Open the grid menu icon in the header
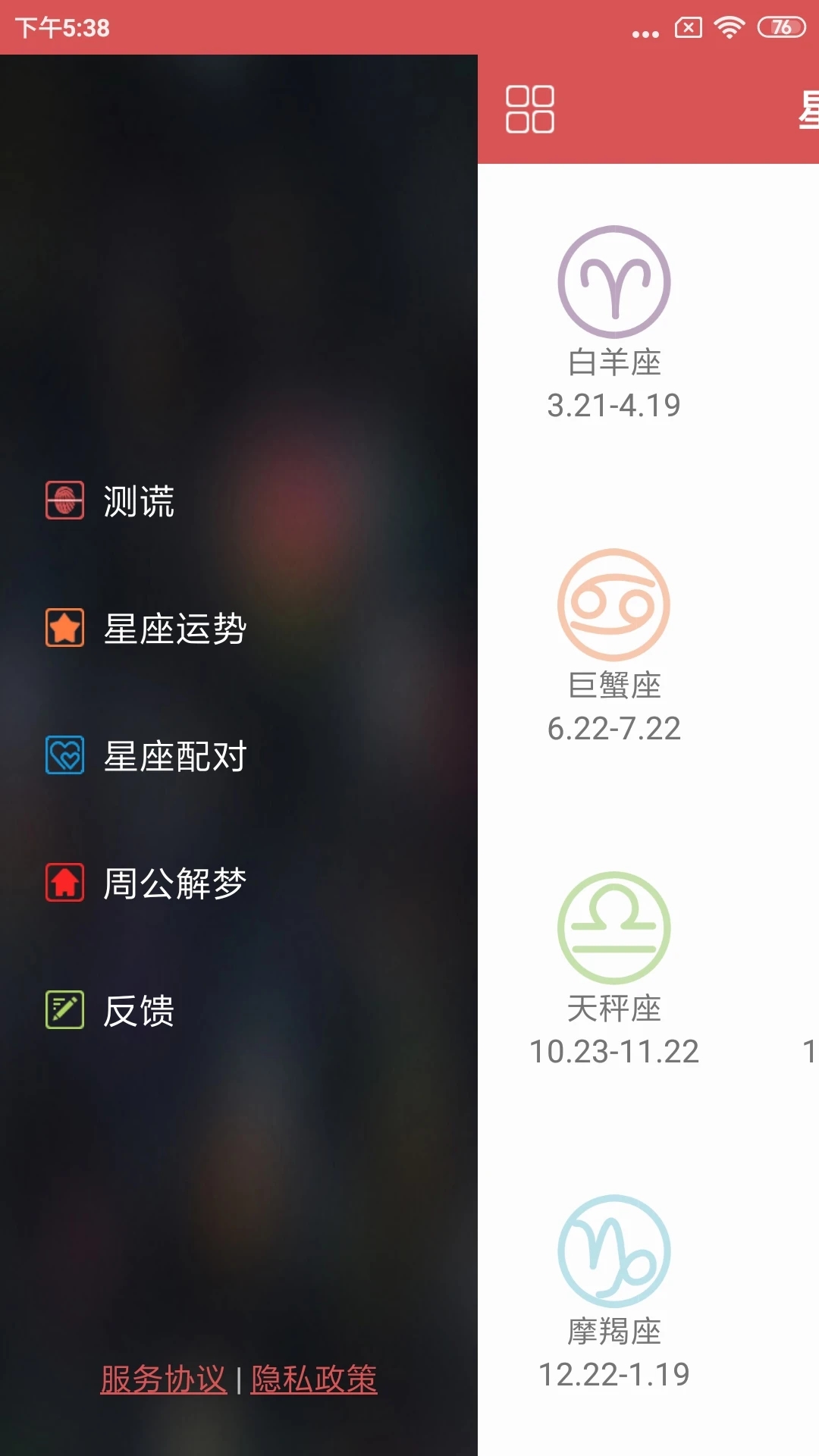The height and width of the screenshot is (1456, 819). (x=529, y=109)
